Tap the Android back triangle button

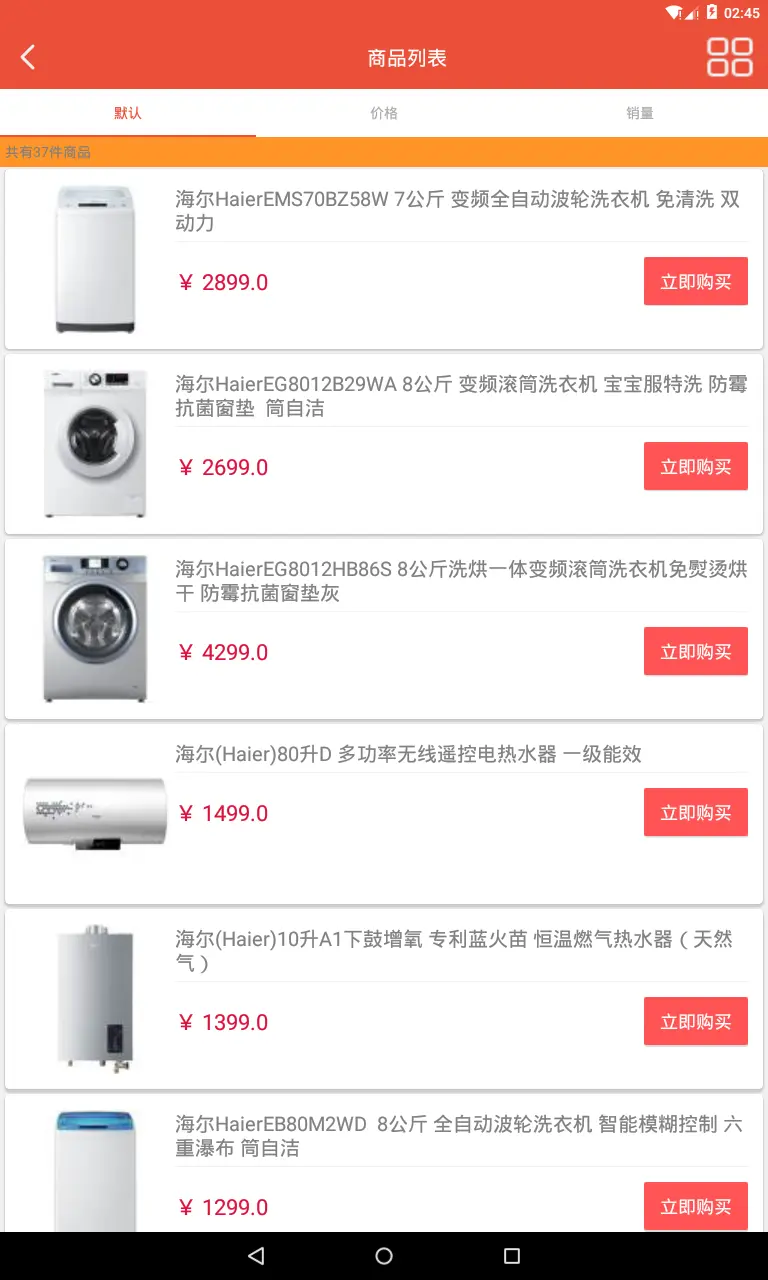click(256, 1255)
